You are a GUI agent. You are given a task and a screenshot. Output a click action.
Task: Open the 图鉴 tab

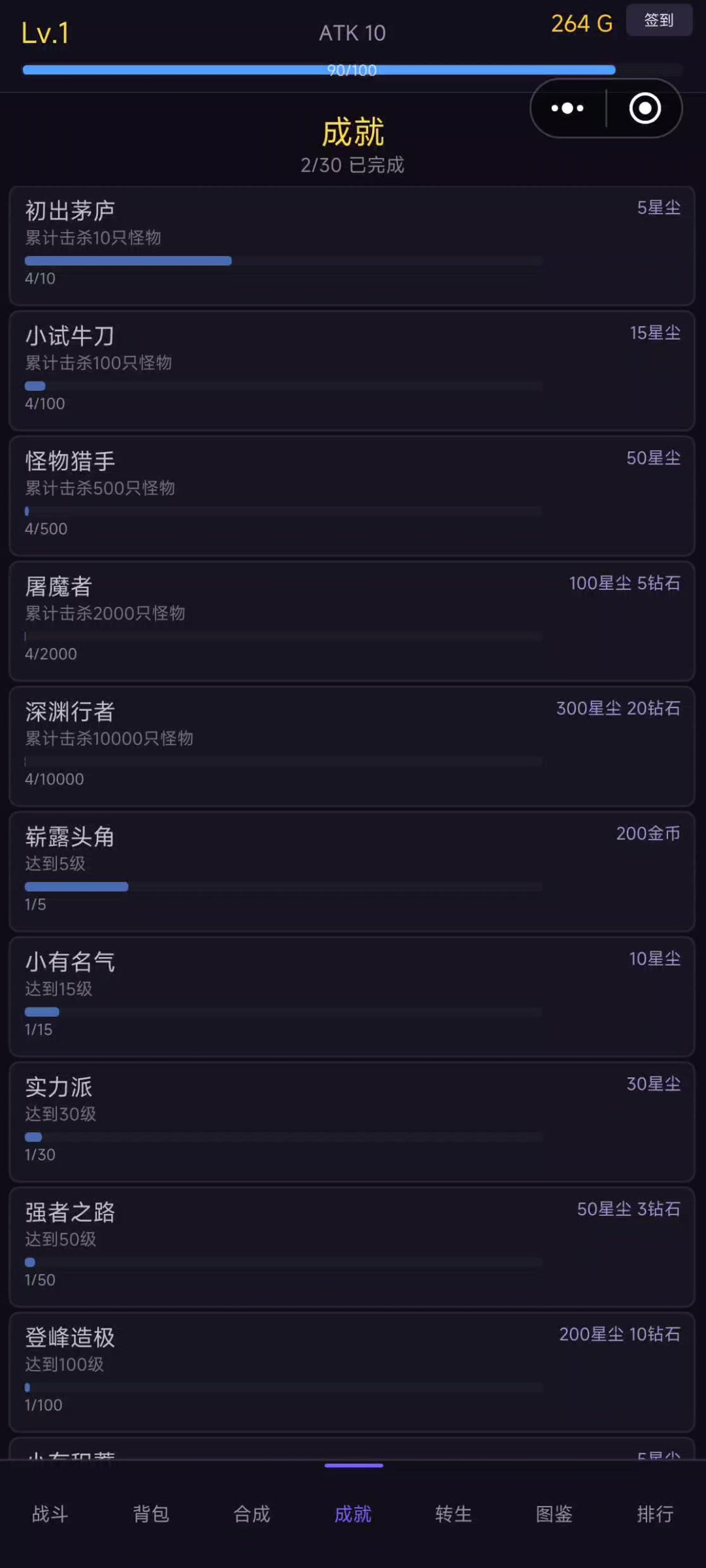(x=554, y=1513)
